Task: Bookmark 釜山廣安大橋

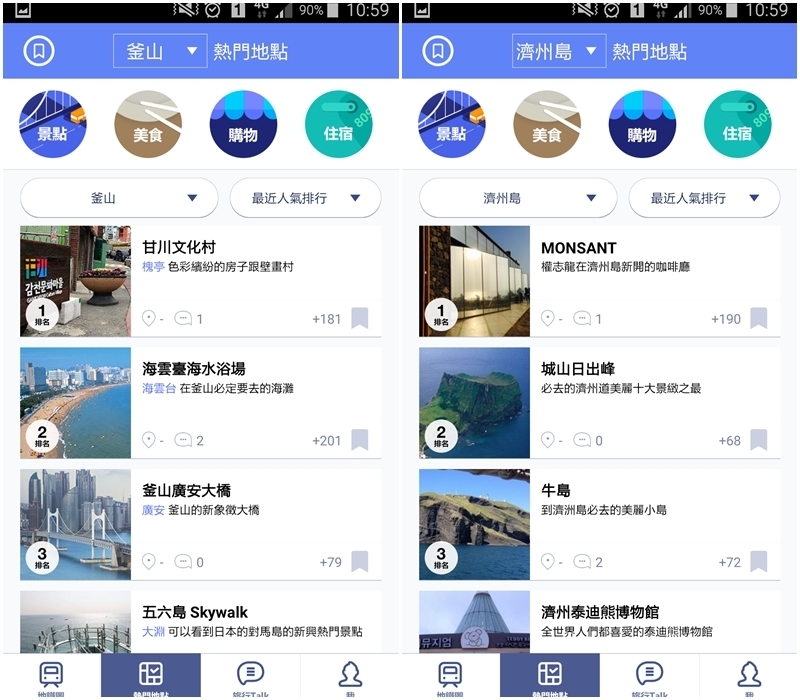Action: click(360, 562)
